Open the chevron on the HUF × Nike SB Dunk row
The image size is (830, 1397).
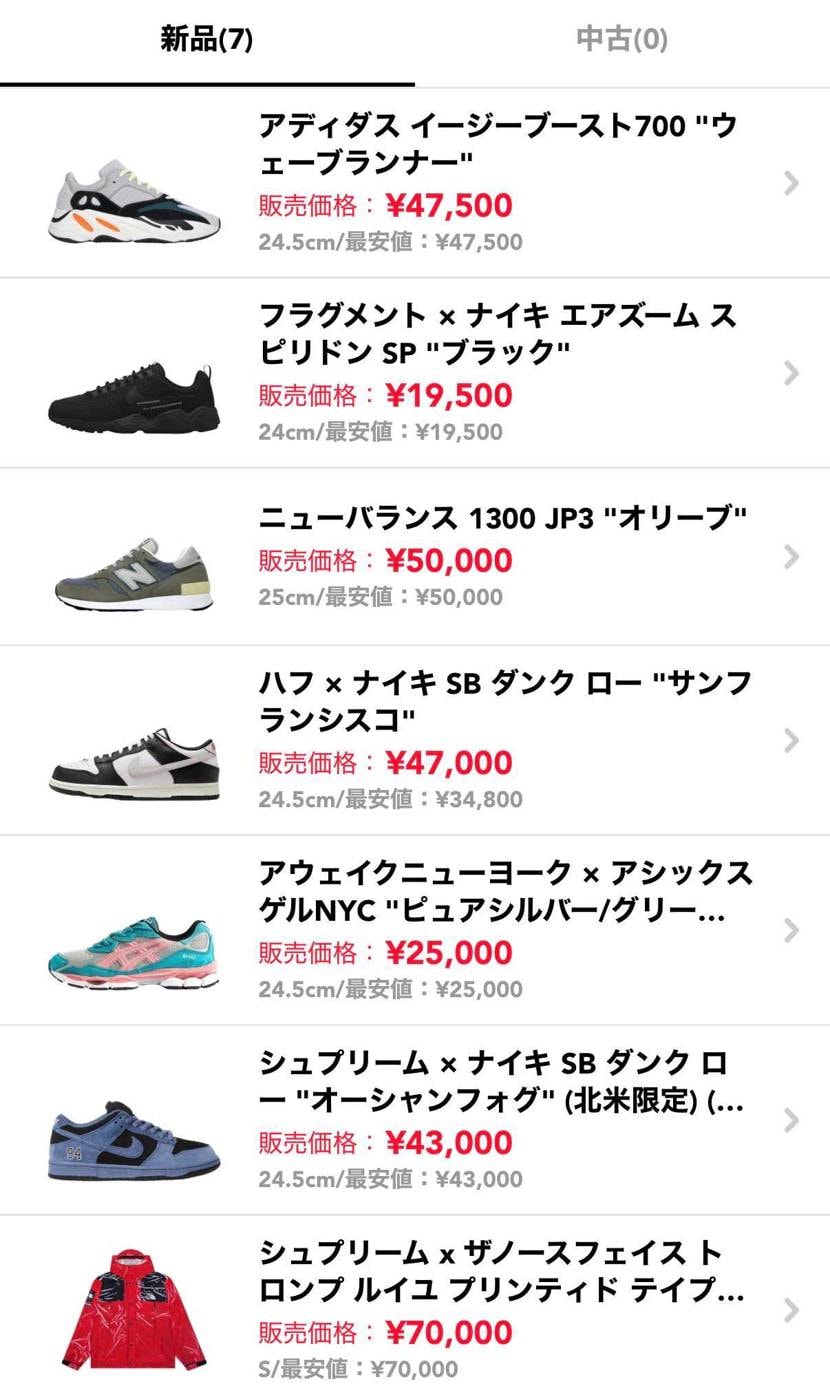pyautogui.click(x=790, y=740)
